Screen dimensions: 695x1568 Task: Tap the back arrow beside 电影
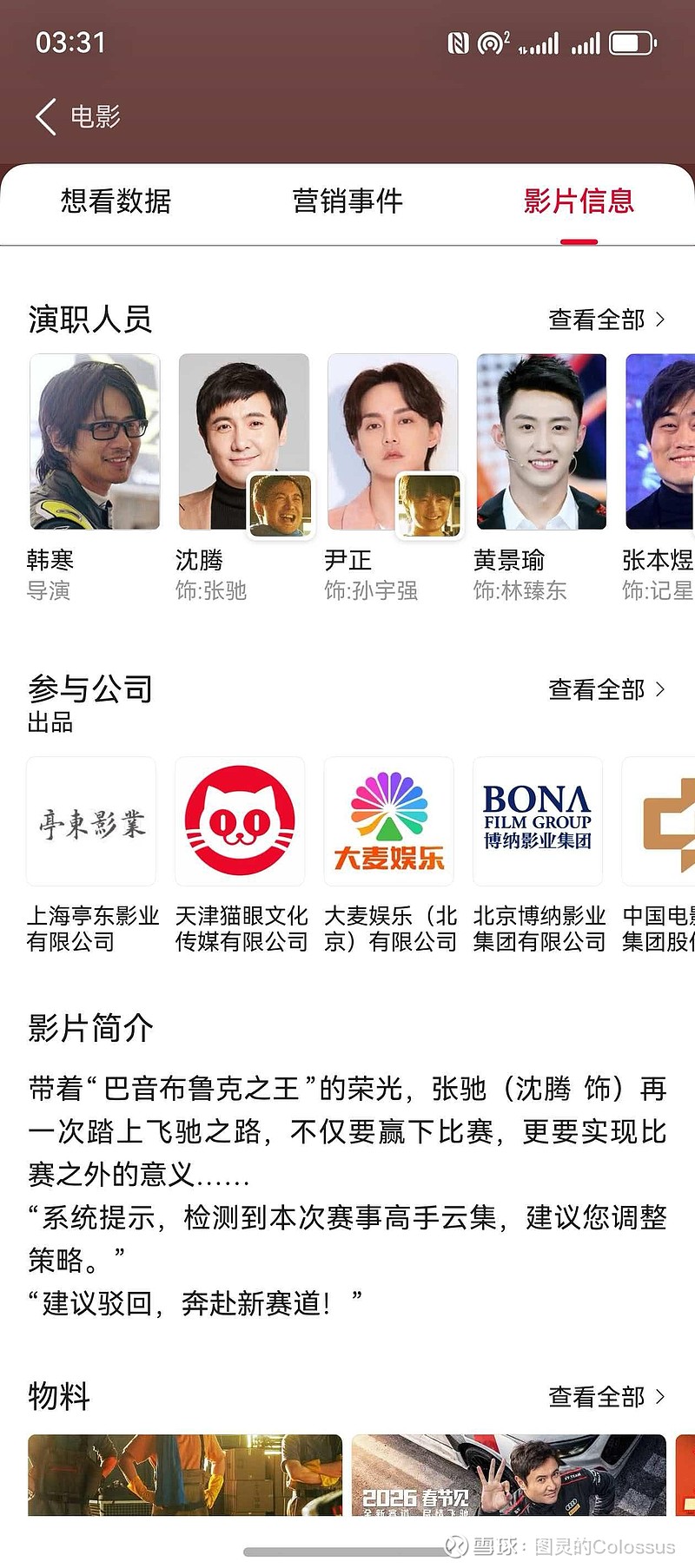click(x=45, y=115)
